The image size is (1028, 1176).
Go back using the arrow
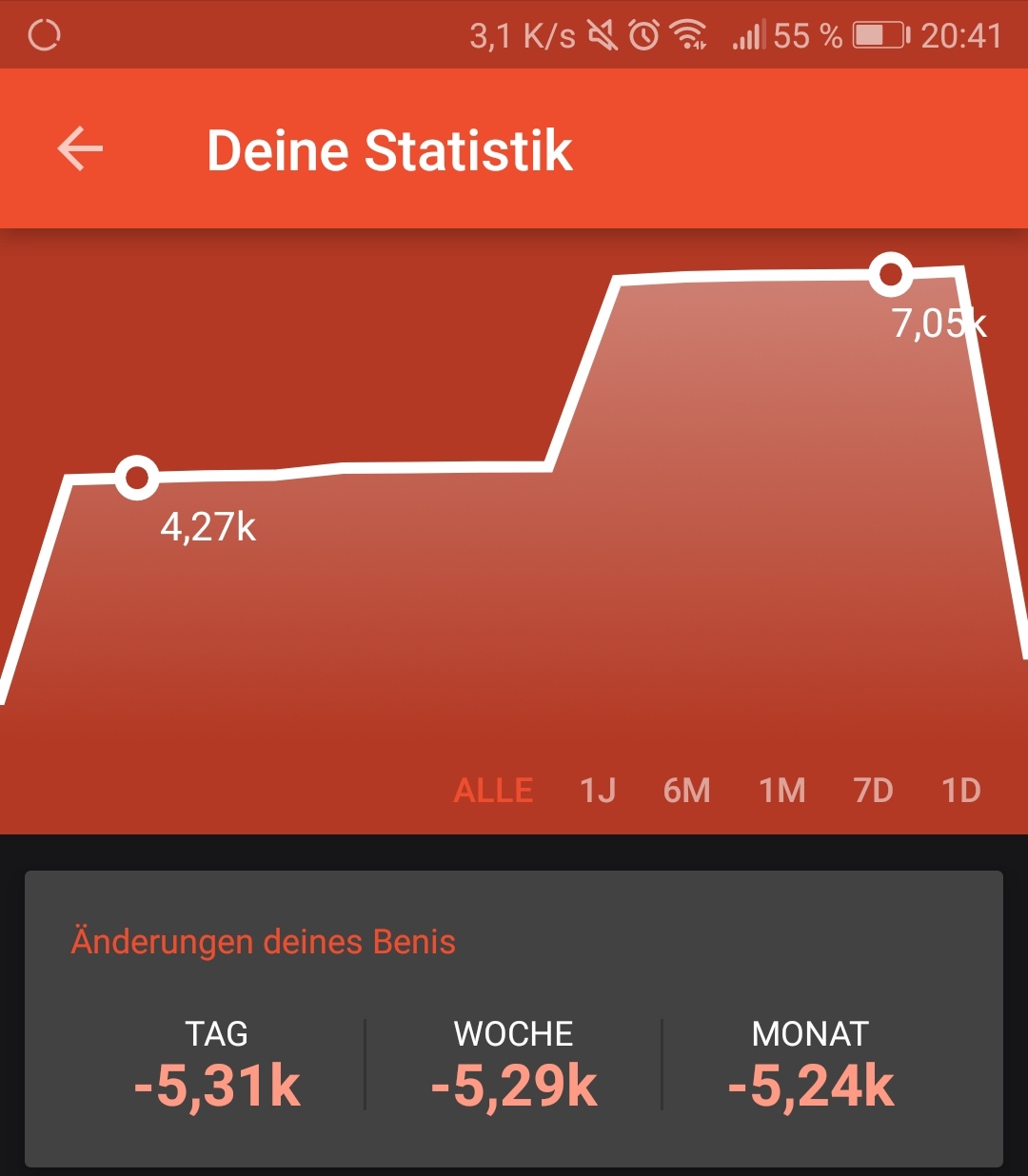tap(80, 149)
